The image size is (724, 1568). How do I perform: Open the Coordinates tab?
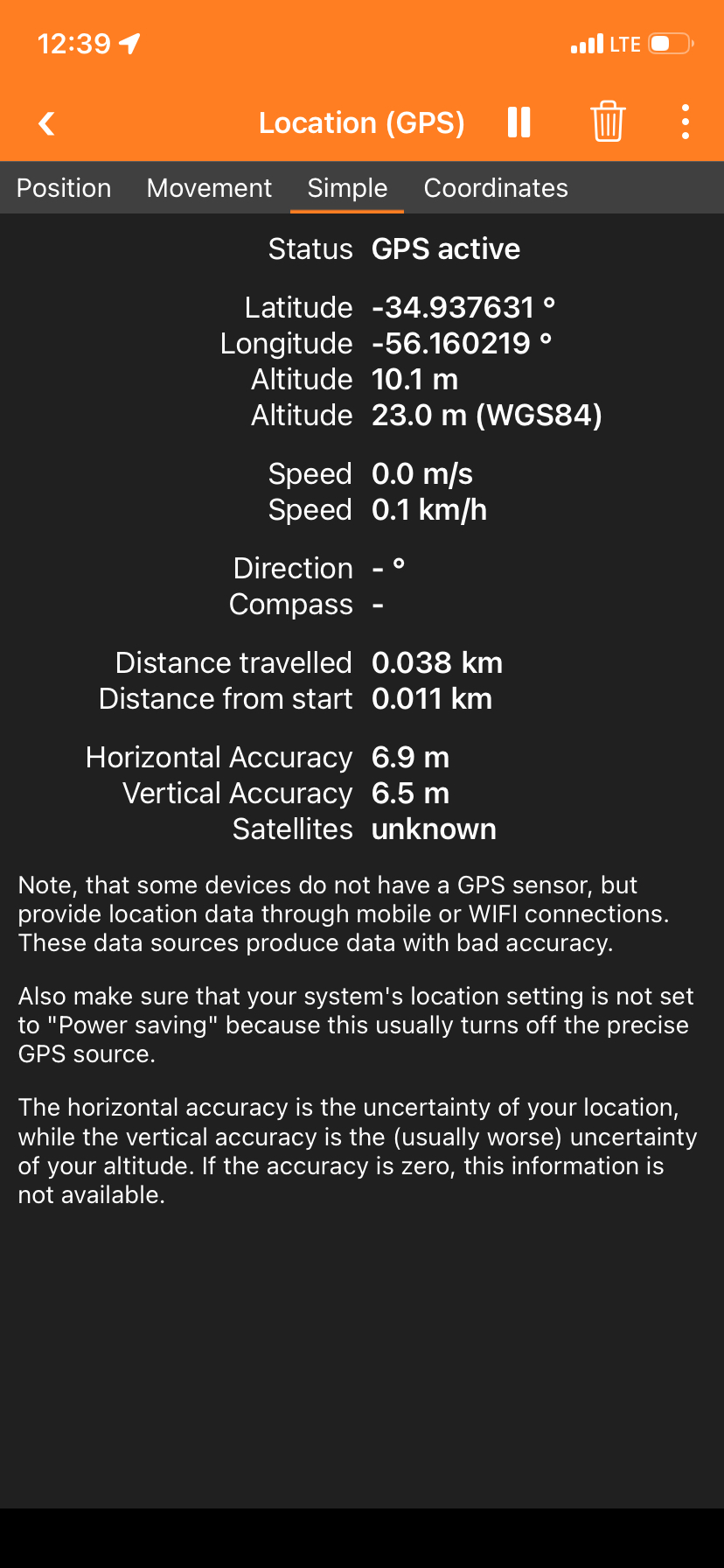pyautogui.click(x=496, y=188)
